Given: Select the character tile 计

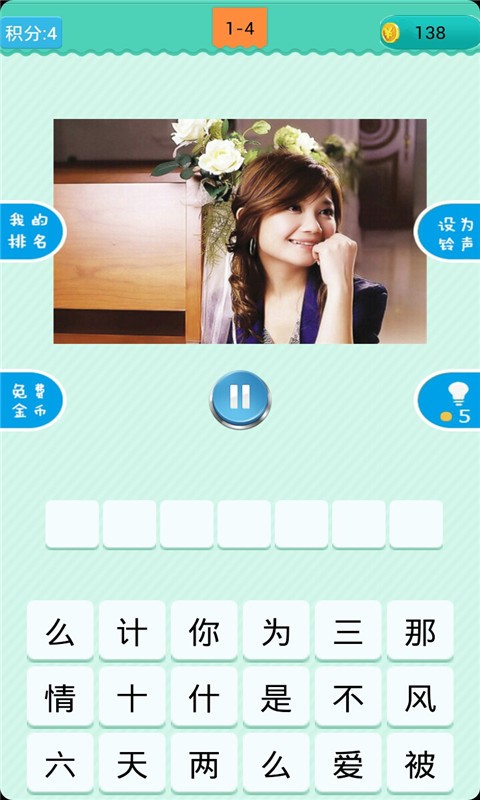Looking at the screenshot, I should tap(132, 631).
